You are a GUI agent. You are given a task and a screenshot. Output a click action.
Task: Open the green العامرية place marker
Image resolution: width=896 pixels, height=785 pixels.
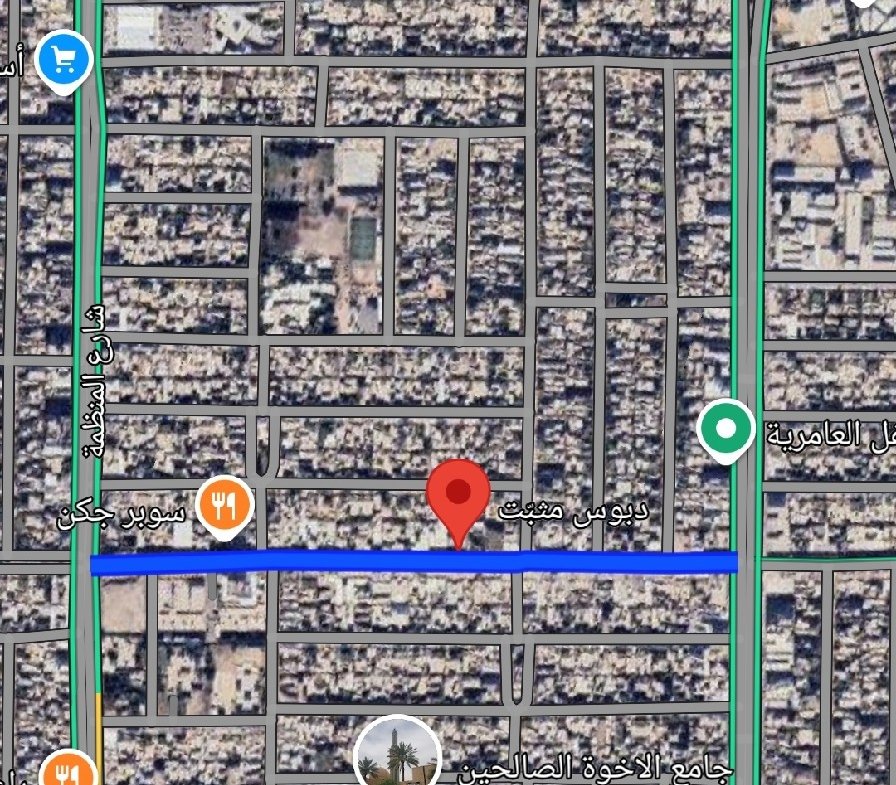pos(727,431)
